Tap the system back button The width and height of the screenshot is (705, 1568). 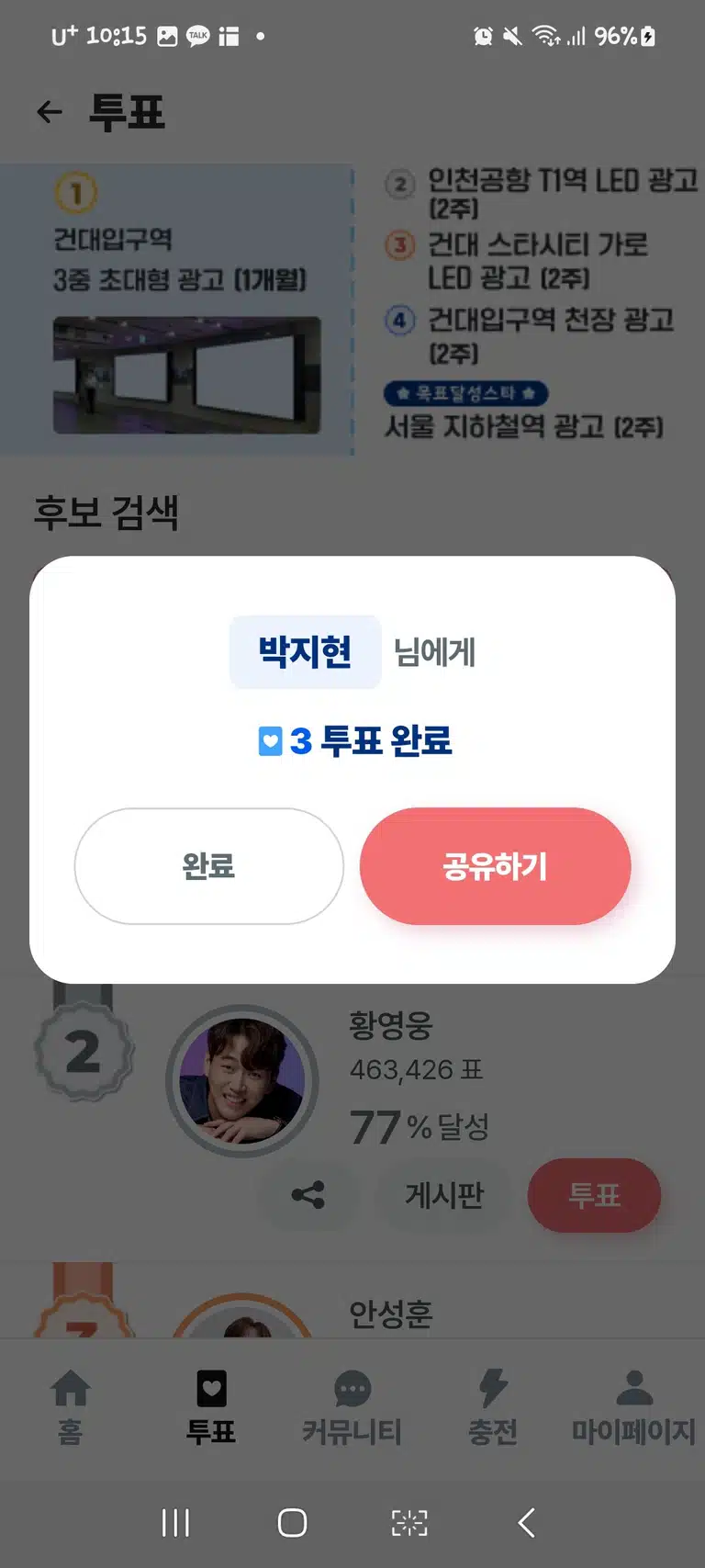click(x=526, y=1522)
